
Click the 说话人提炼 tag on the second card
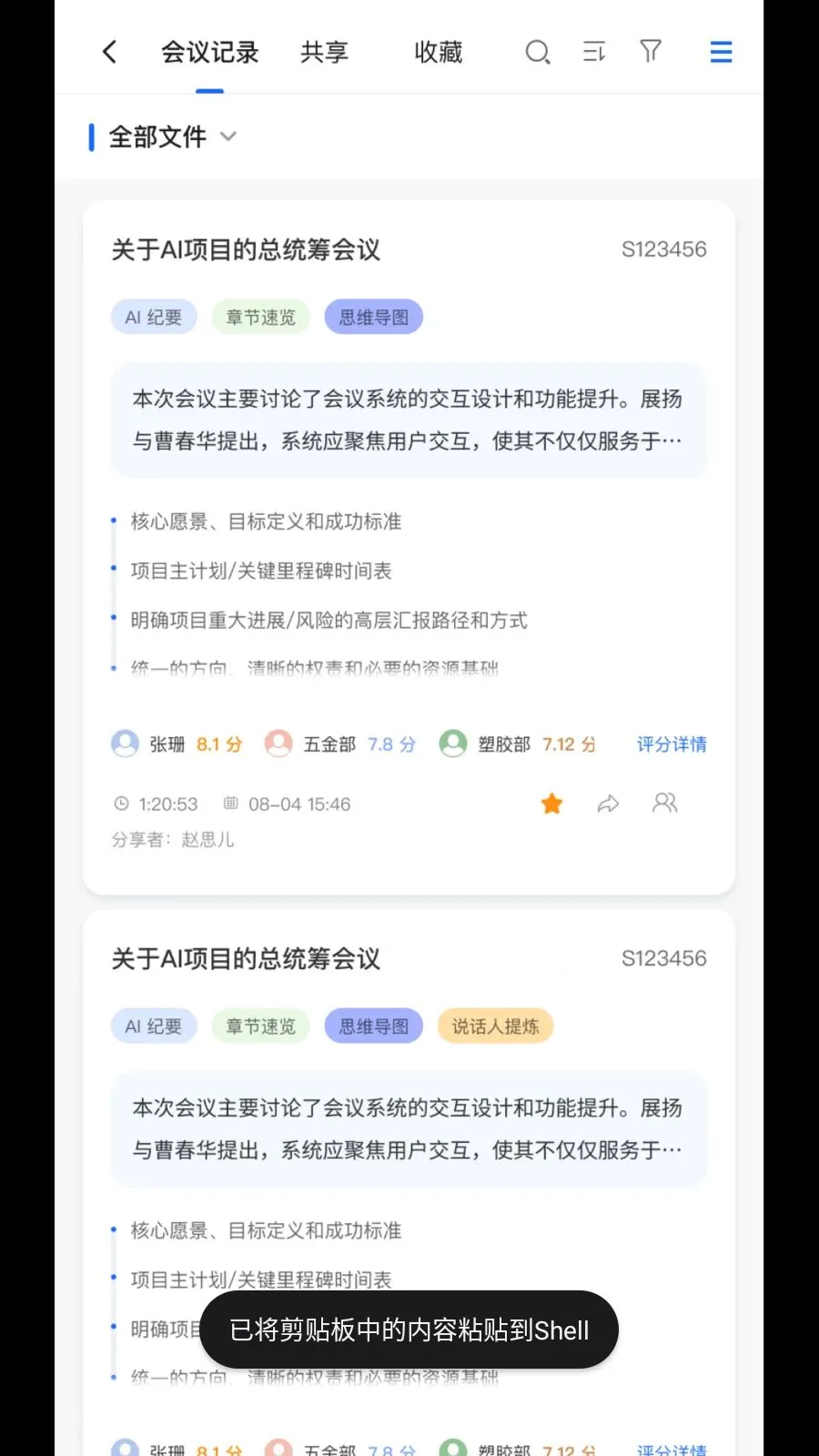click(x=494, y=1026)
